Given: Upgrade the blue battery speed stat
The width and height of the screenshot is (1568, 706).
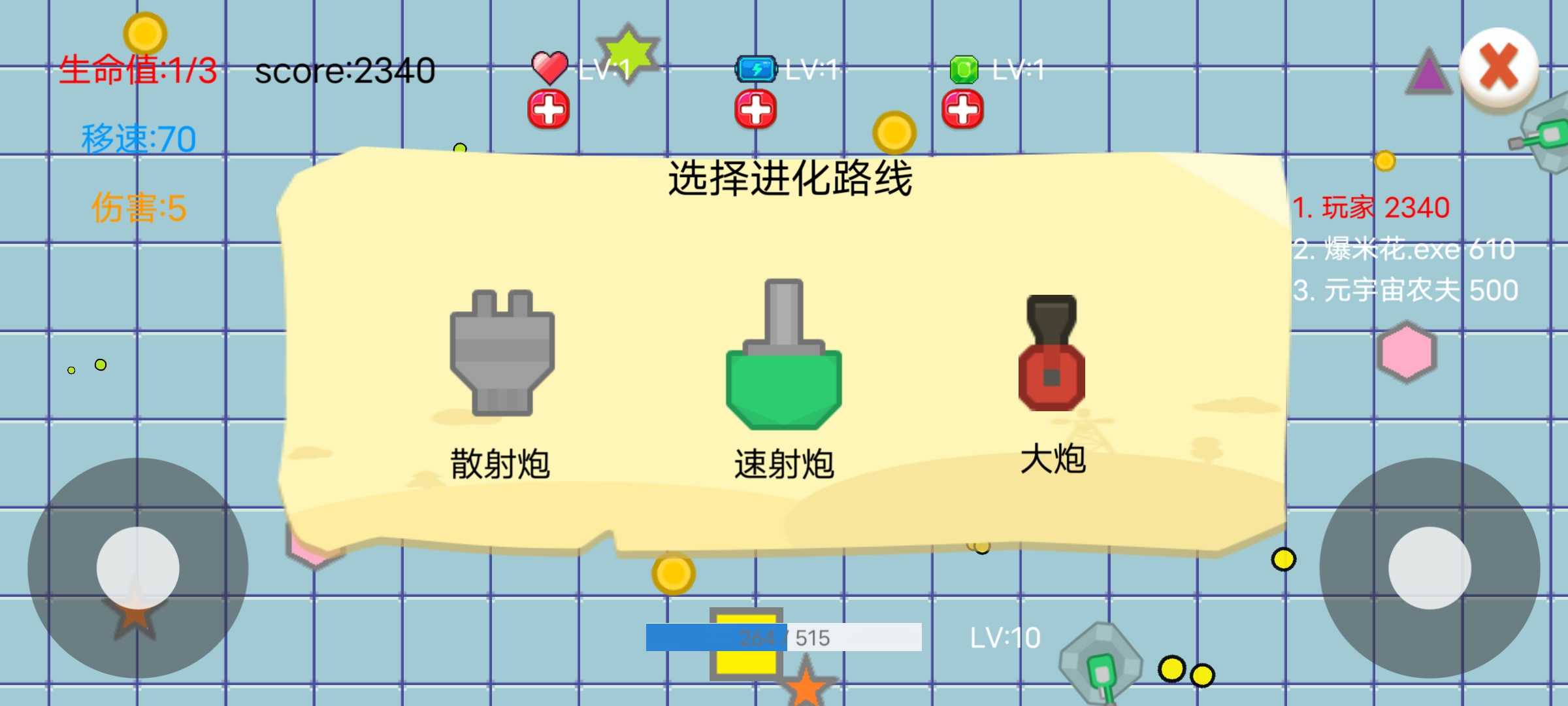Looking at the screenshot, I should (x=755, y=109).
